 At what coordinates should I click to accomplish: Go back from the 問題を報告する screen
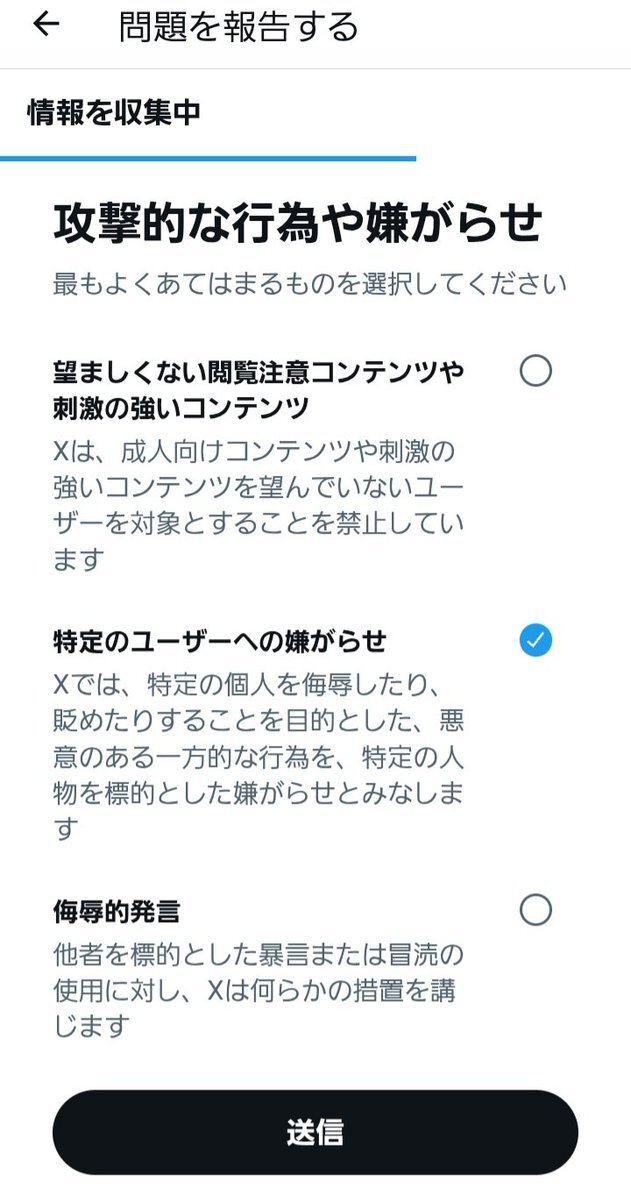(46, 25)
